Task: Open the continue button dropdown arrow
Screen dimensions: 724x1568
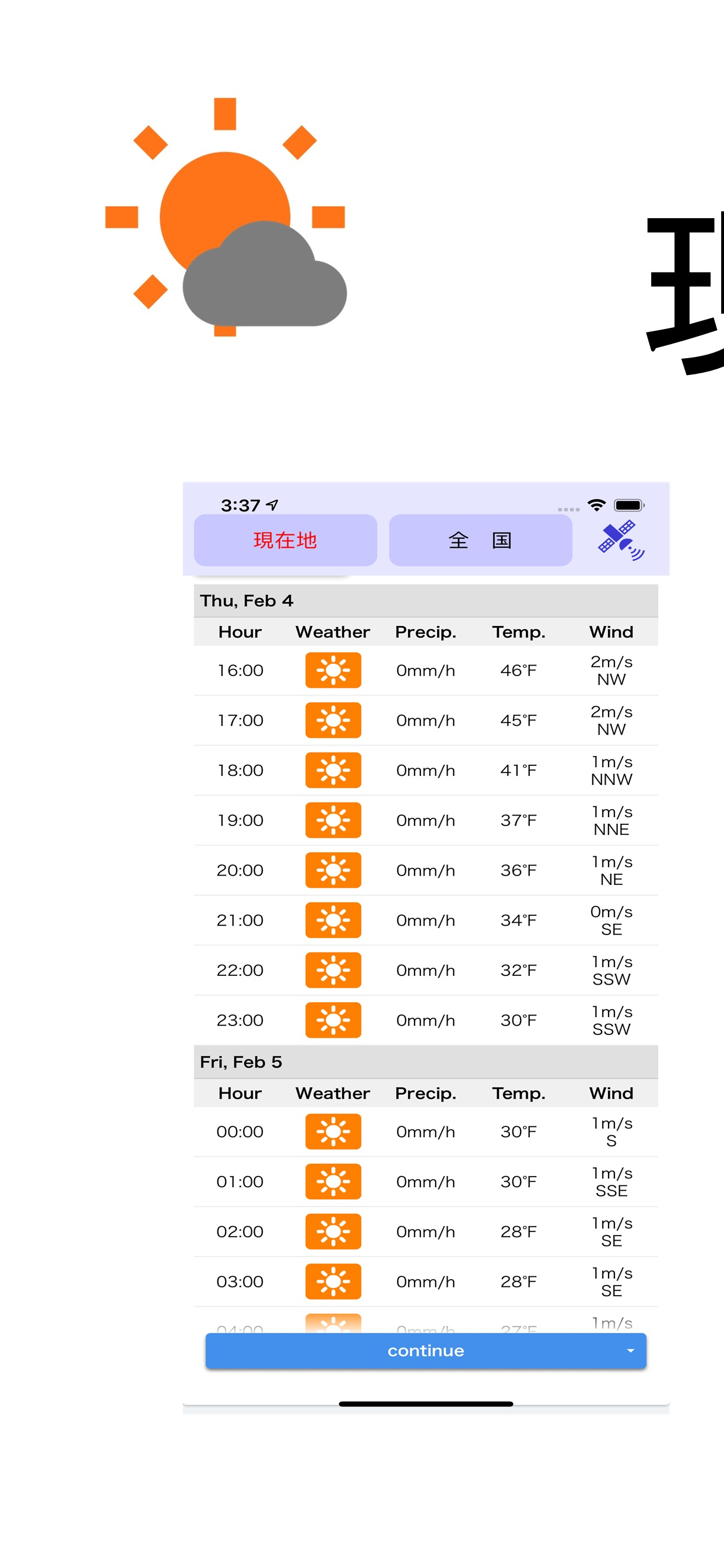Action: pos(630,1350)
